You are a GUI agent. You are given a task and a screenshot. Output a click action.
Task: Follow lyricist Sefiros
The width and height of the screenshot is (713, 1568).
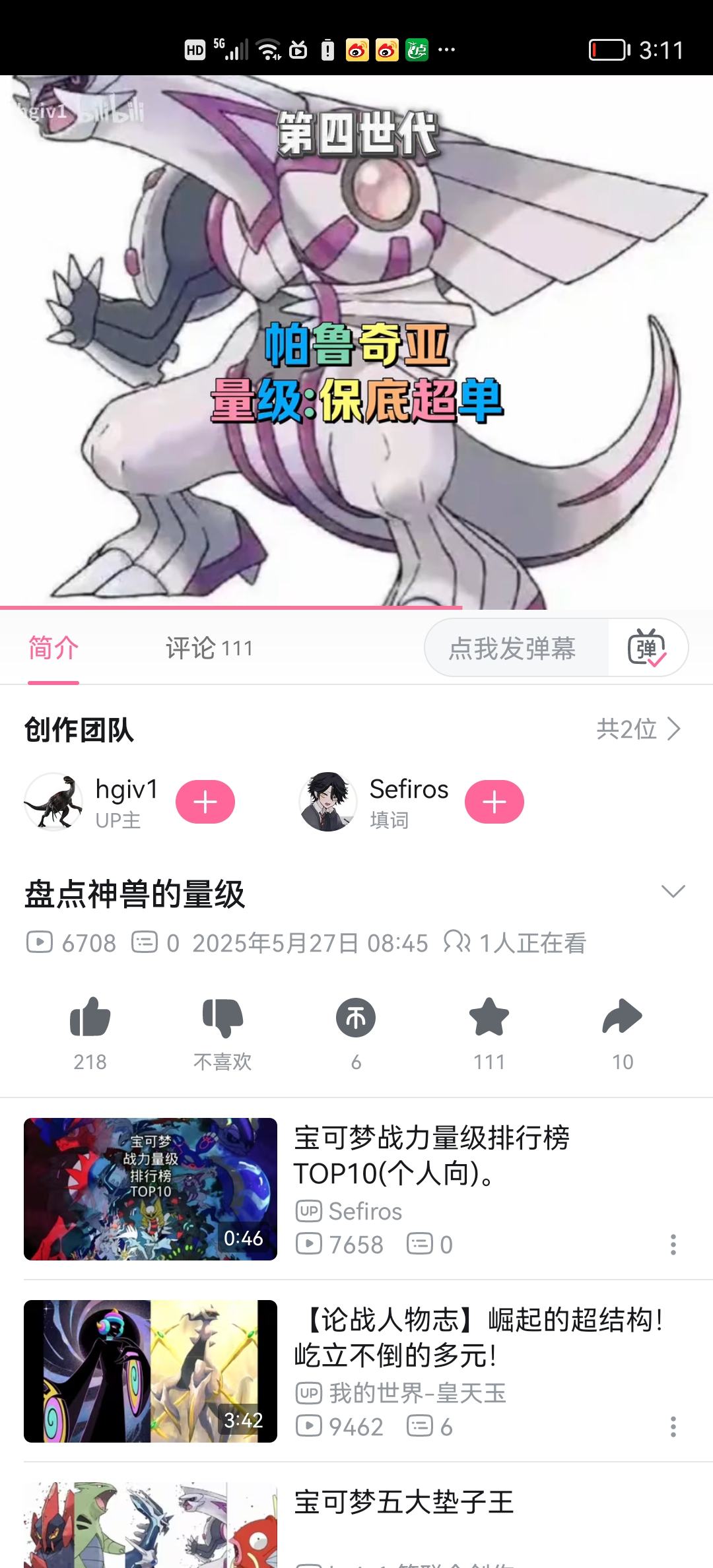494,802
